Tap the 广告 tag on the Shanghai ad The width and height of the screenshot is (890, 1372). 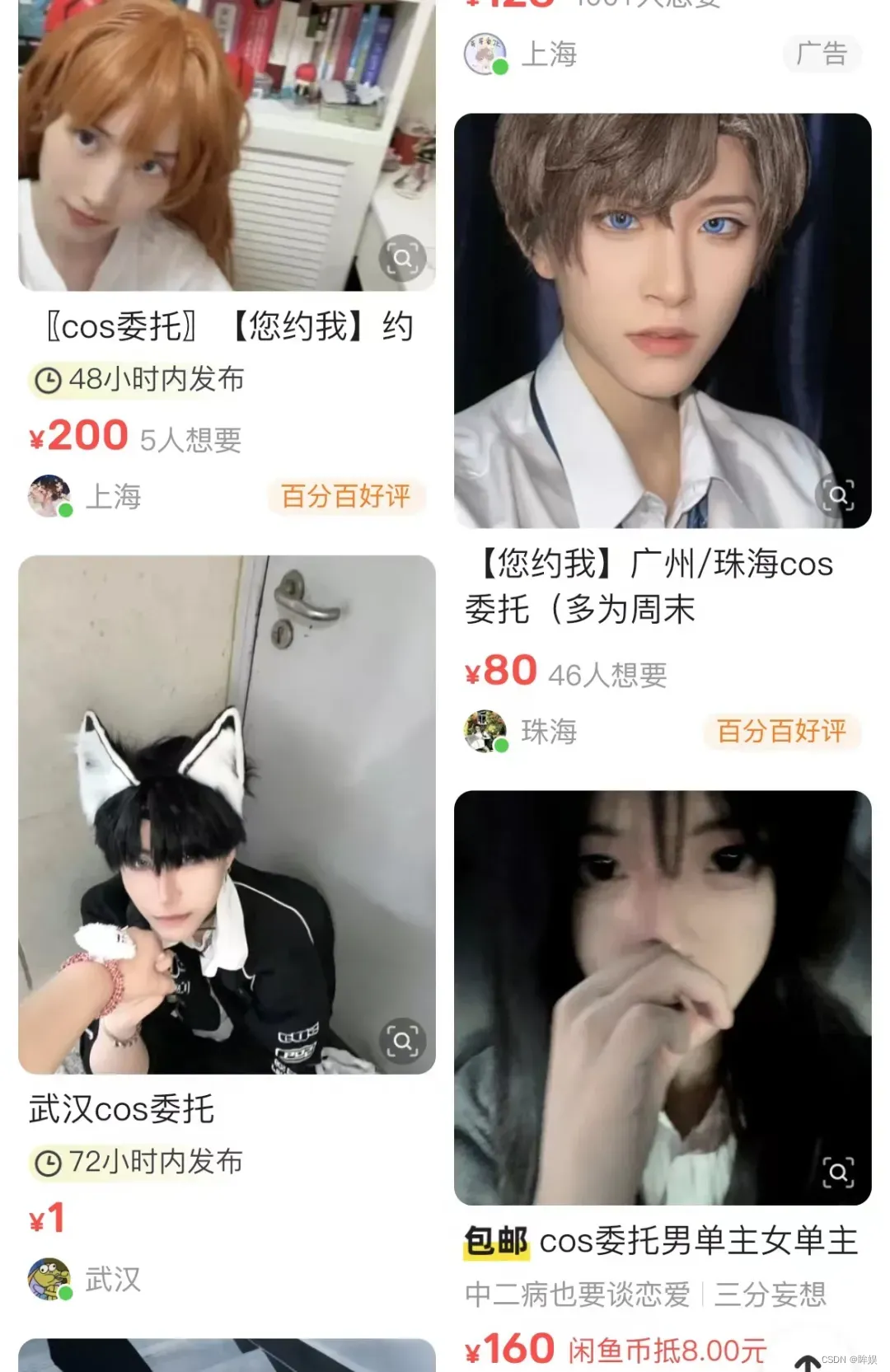pos(822,54)
